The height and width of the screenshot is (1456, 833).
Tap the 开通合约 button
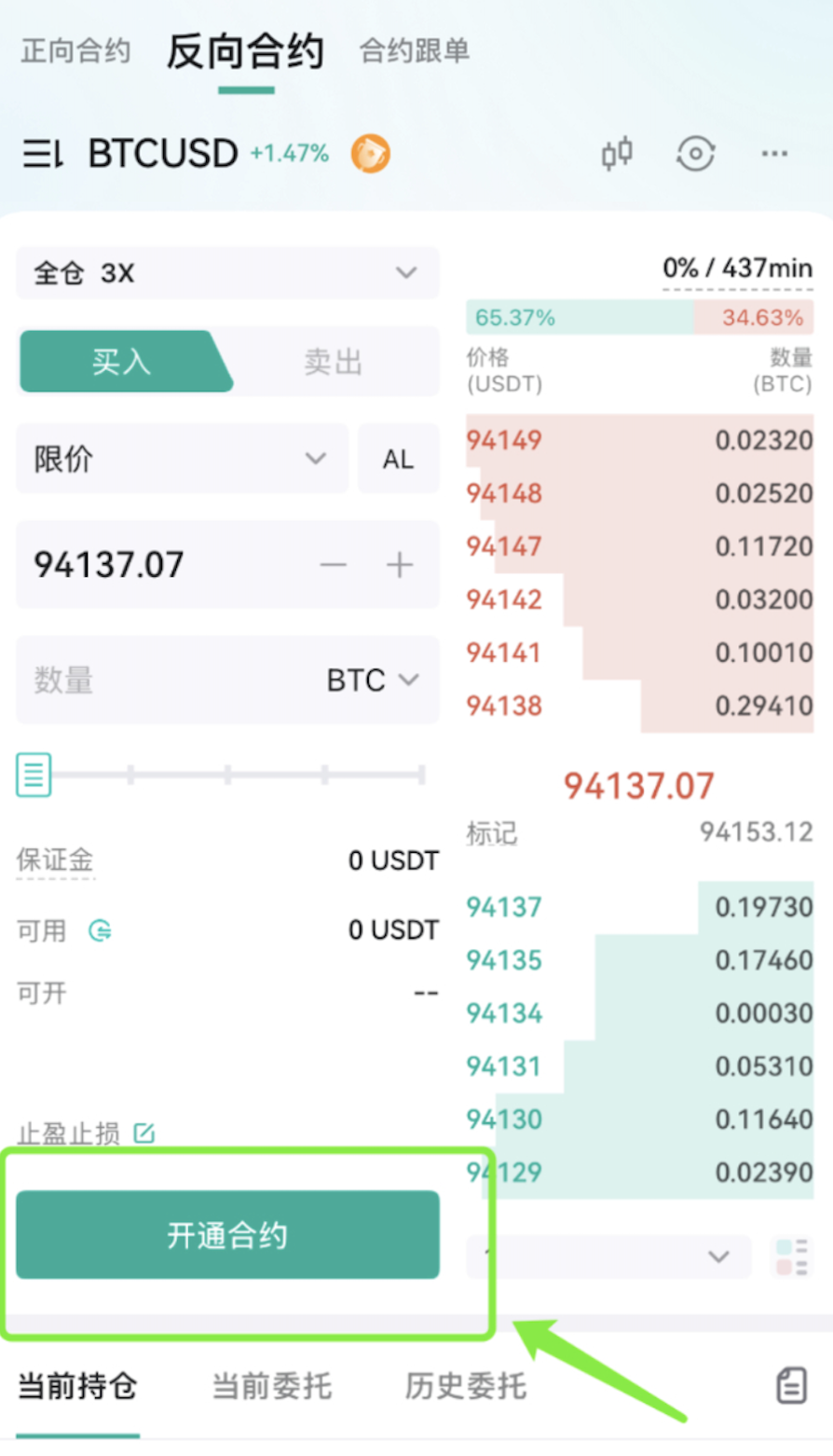227,1235
